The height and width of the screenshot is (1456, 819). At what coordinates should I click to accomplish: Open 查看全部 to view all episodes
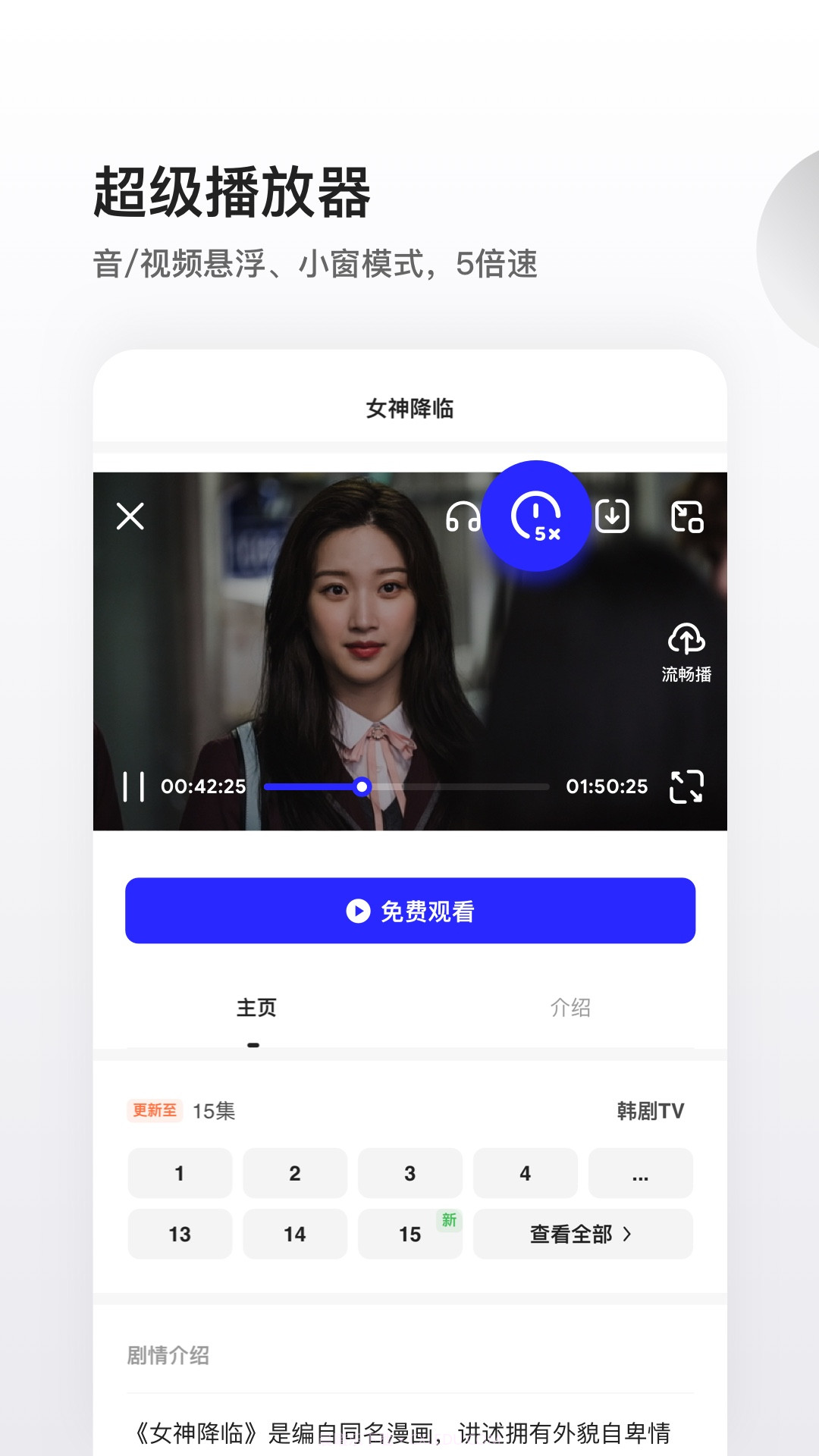coord(582,1234)
